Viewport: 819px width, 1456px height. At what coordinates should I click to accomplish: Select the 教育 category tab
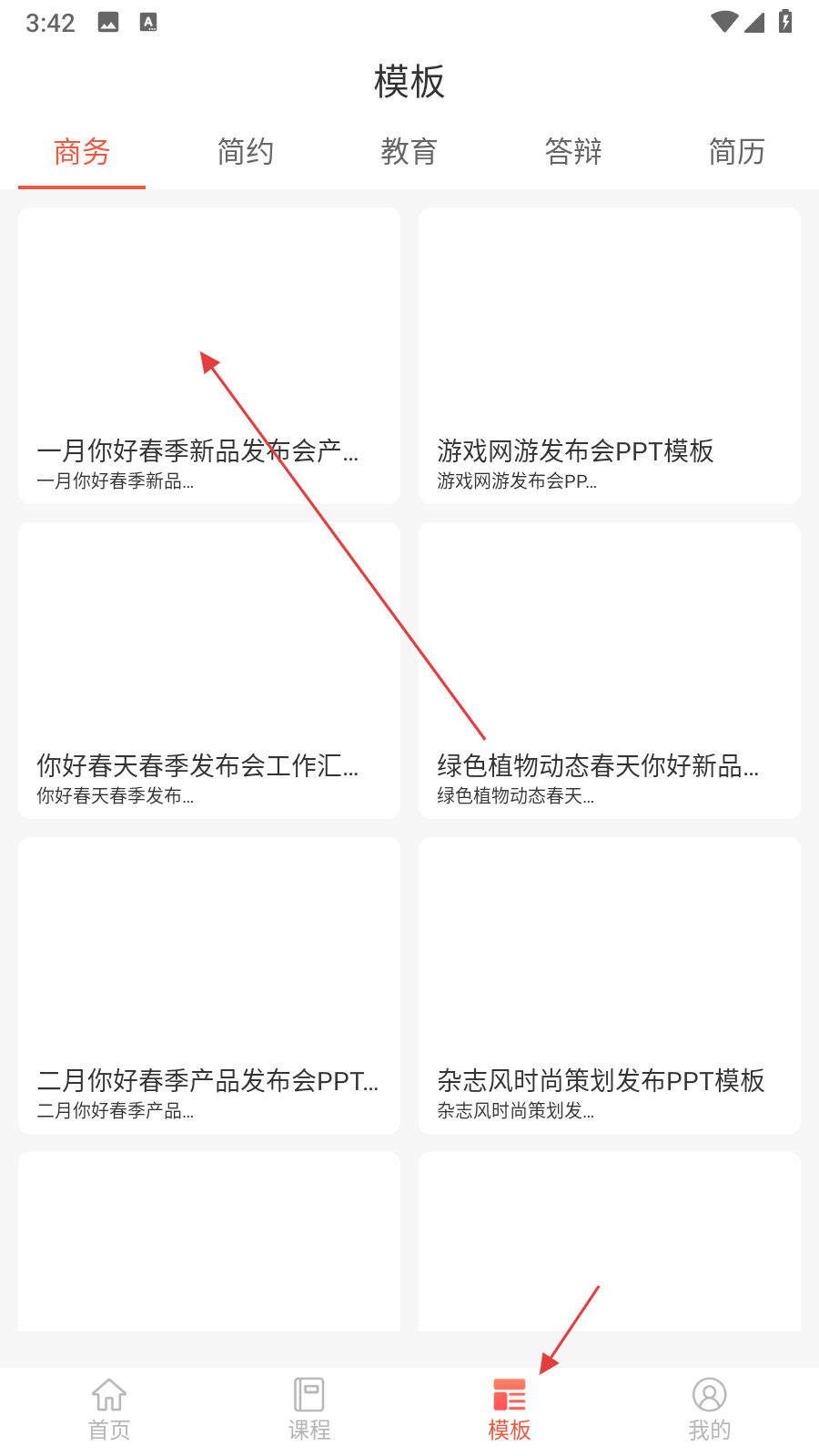(409, 151)
